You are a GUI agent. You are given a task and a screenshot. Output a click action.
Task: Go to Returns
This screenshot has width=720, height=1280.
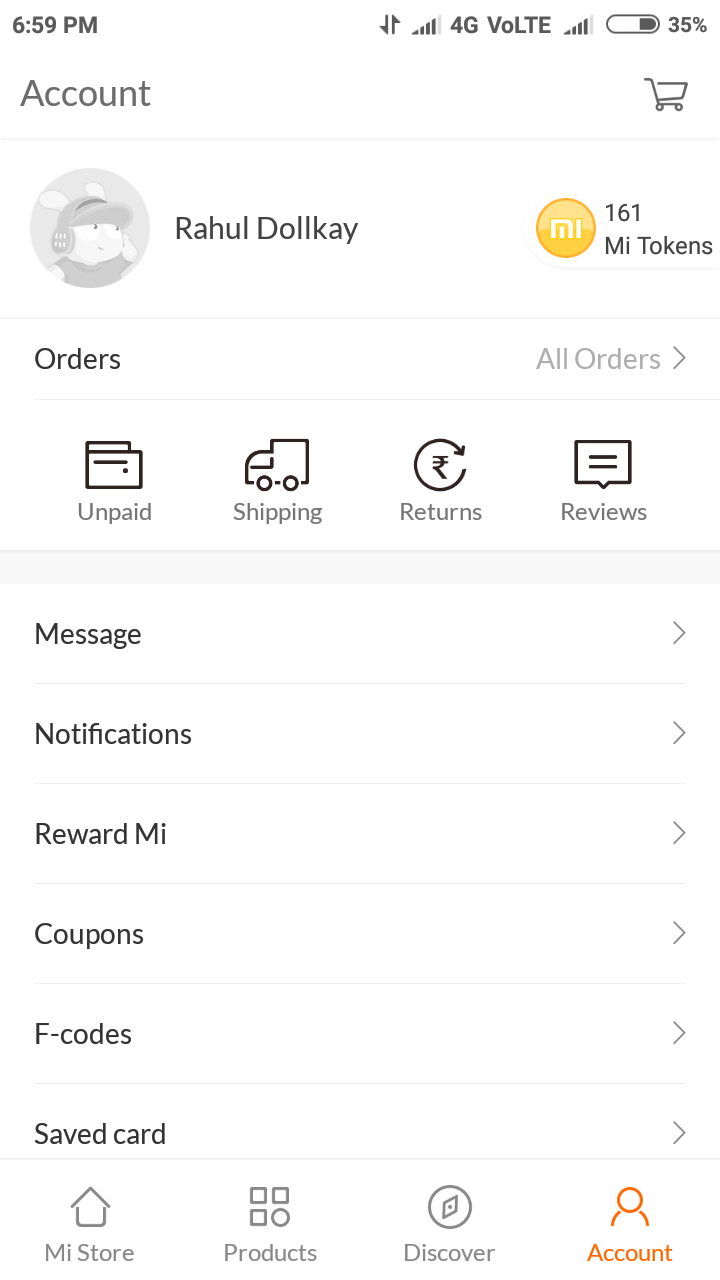pyautogui.click(x=440, y=482)
